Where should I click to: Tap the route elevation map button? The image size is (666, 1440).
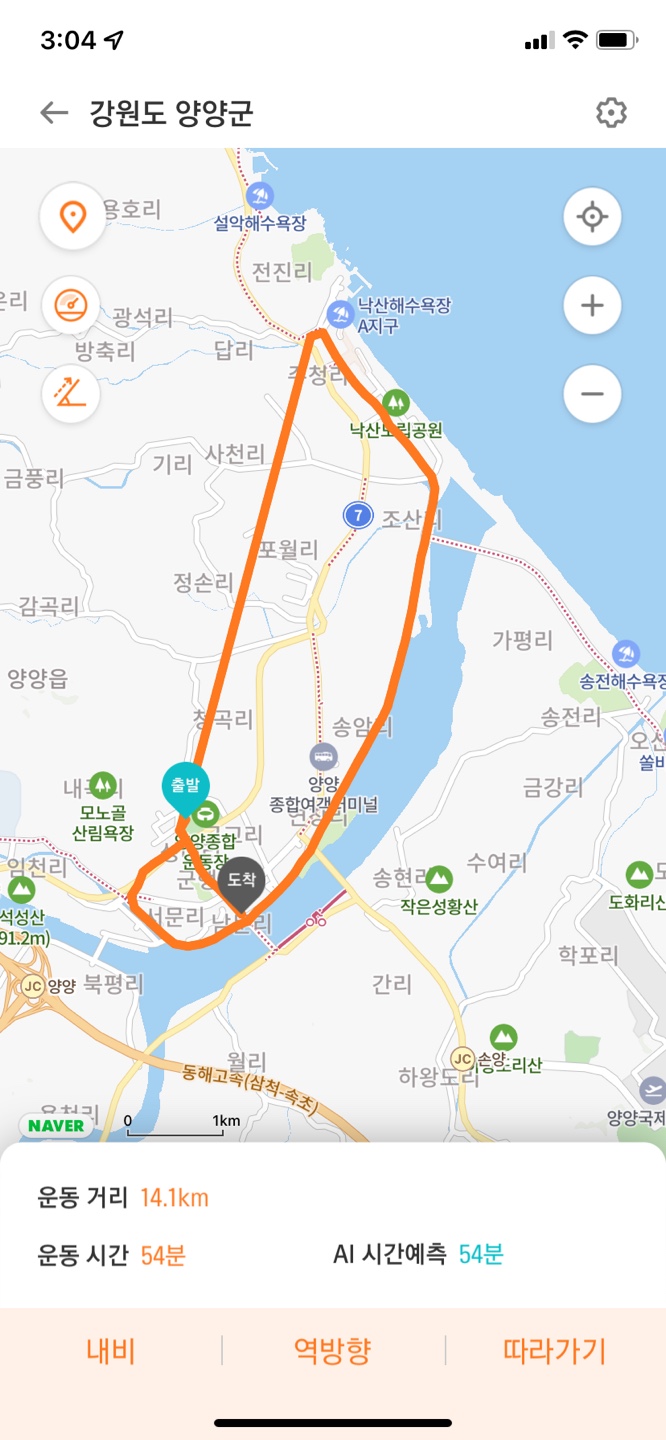(73, 391)
